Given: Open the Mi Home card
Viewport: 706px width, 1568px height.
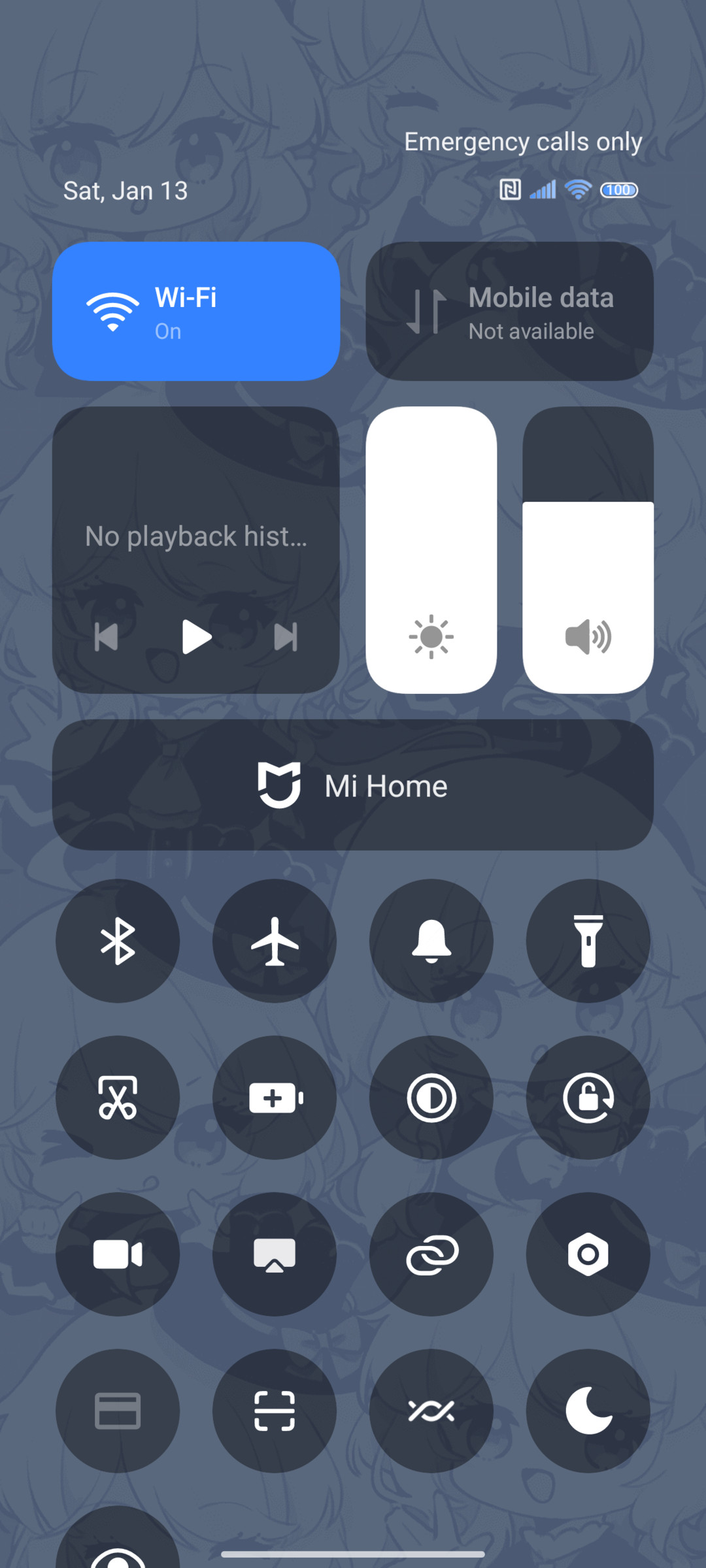Looking at the screenshot, I should [353, 785].
